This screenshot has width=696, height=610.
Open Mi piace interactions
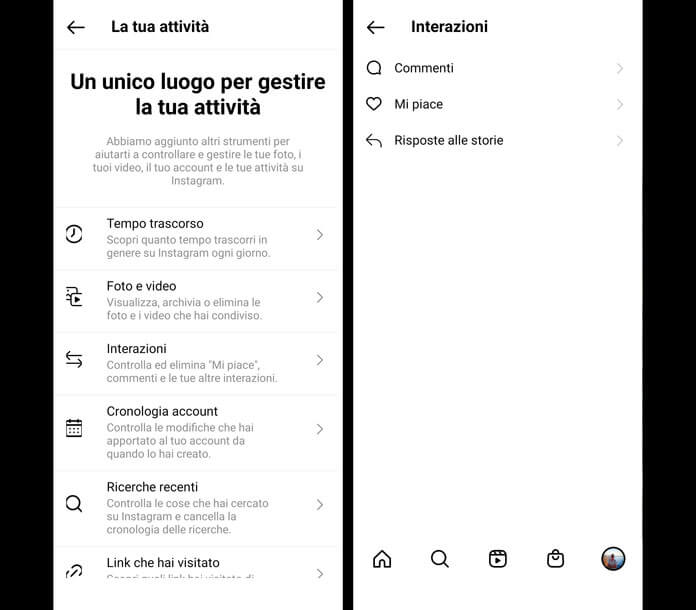tap(496, 104)
